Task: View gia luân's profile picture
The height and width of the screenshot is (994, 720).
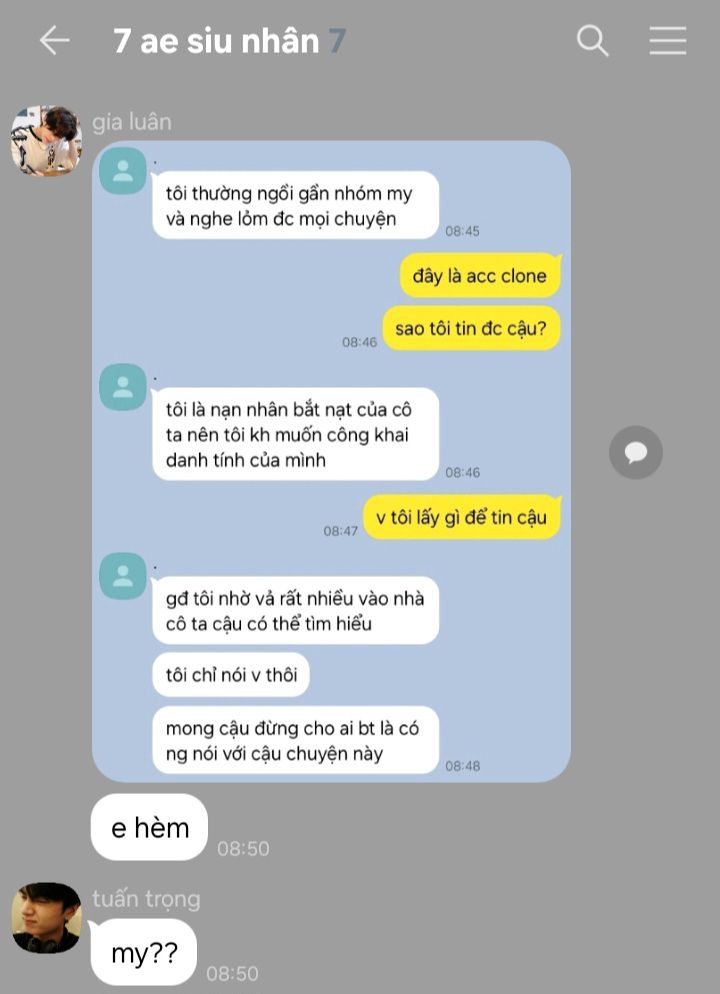Action: pyautogui.click(x=46, y=140)
